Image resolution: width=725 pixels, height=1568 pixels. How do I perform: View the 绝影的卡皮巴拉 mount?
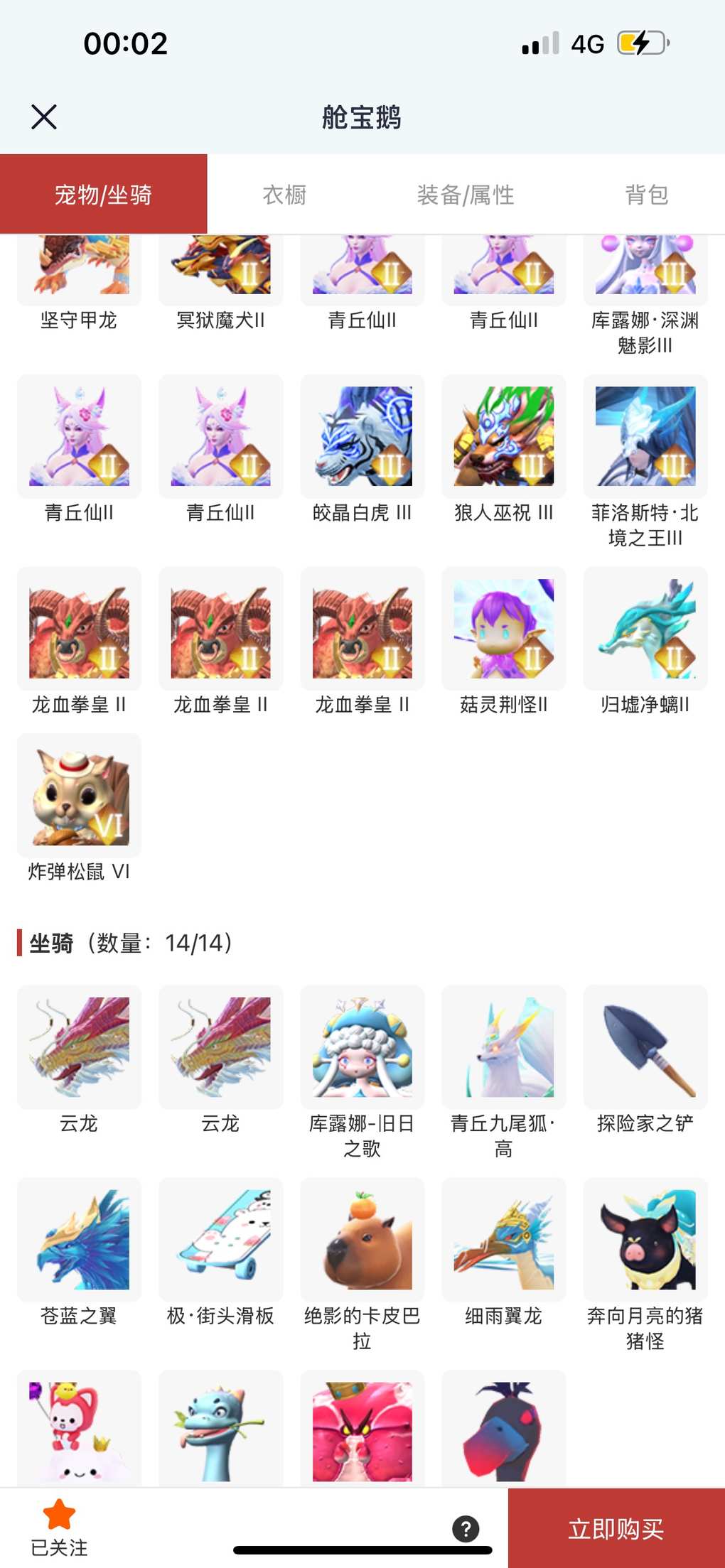coord(362,1240)
